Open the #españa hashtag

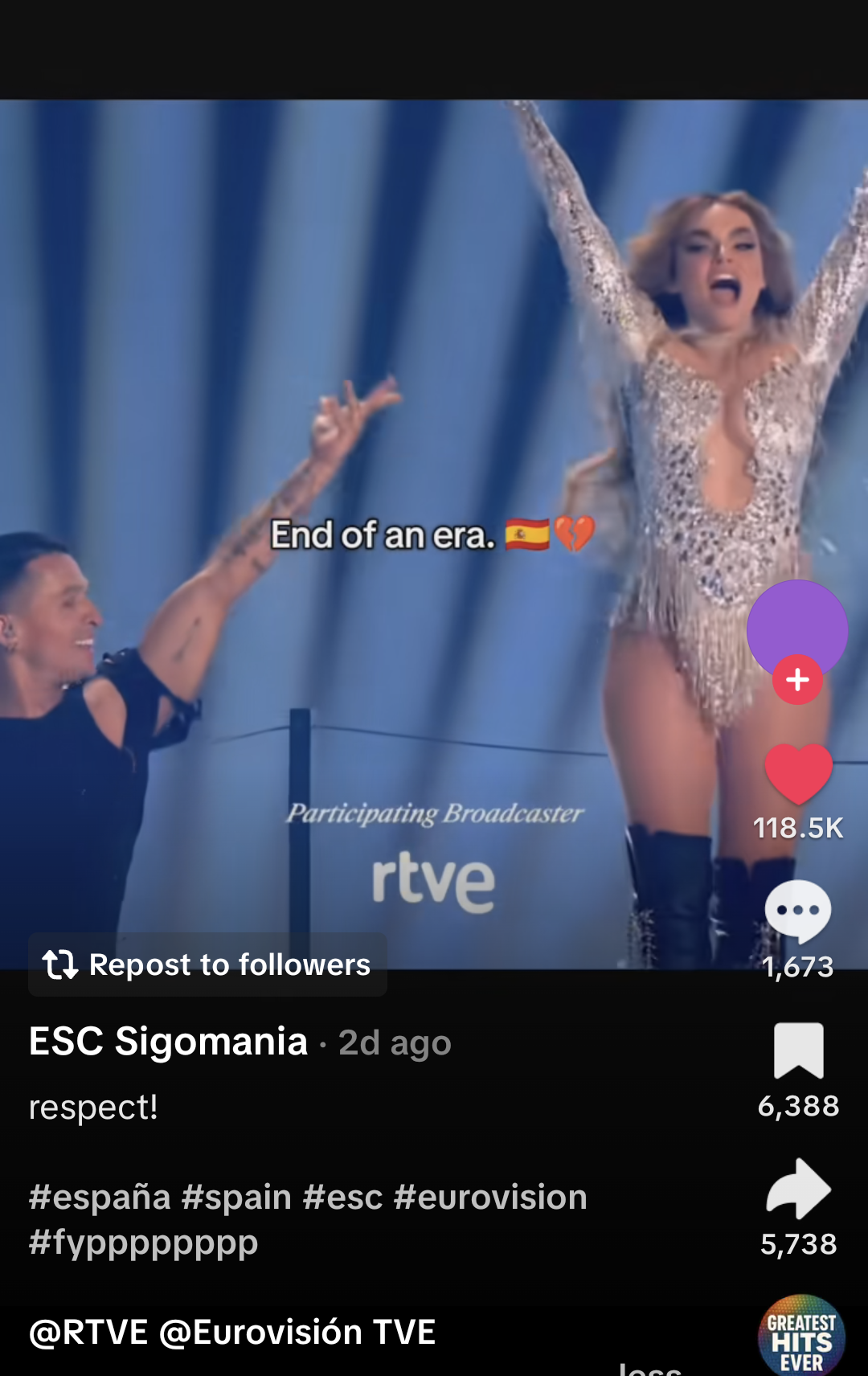pos(100,1198)
